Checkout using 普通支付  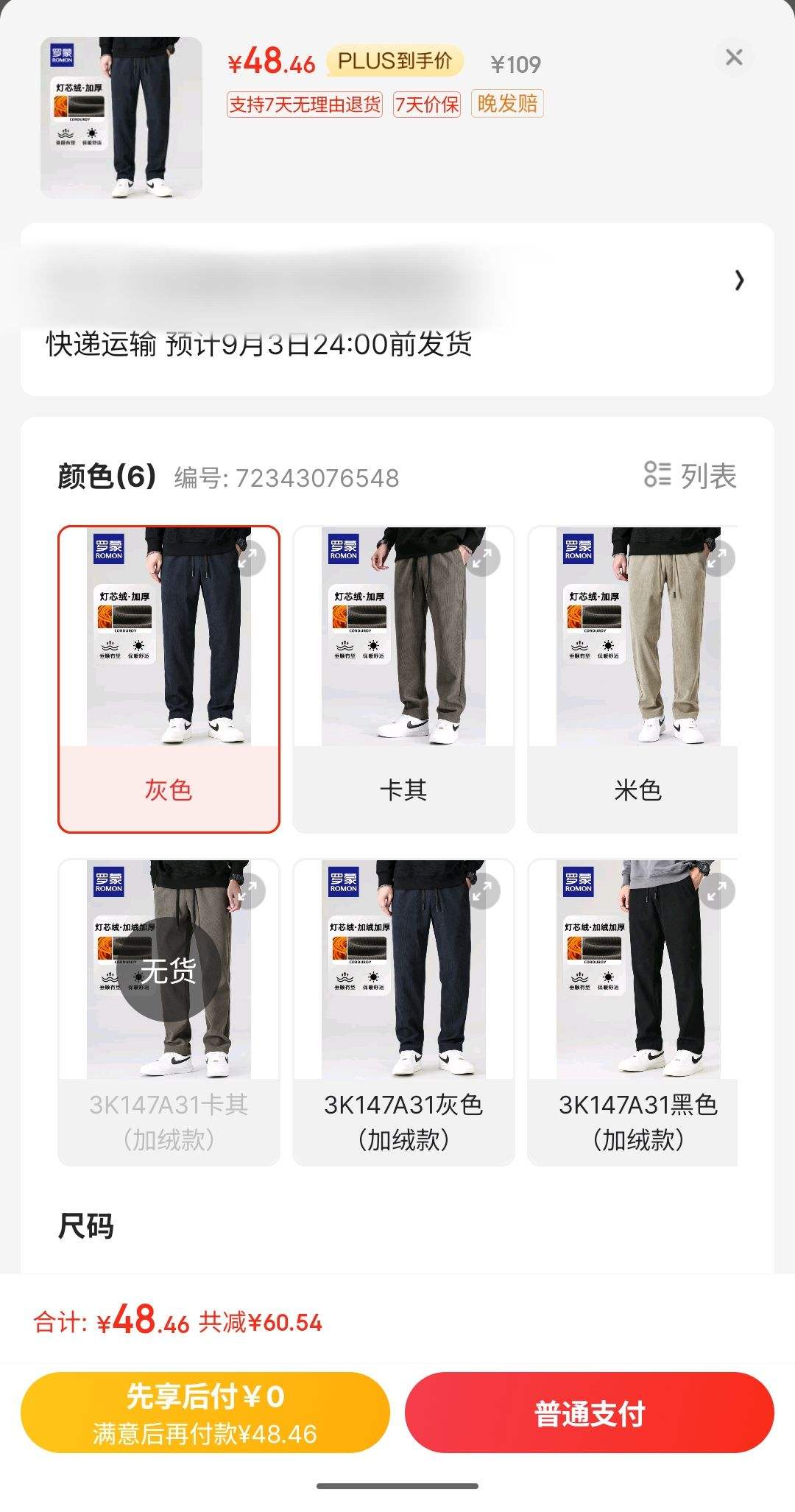(x=589, y=1412)
